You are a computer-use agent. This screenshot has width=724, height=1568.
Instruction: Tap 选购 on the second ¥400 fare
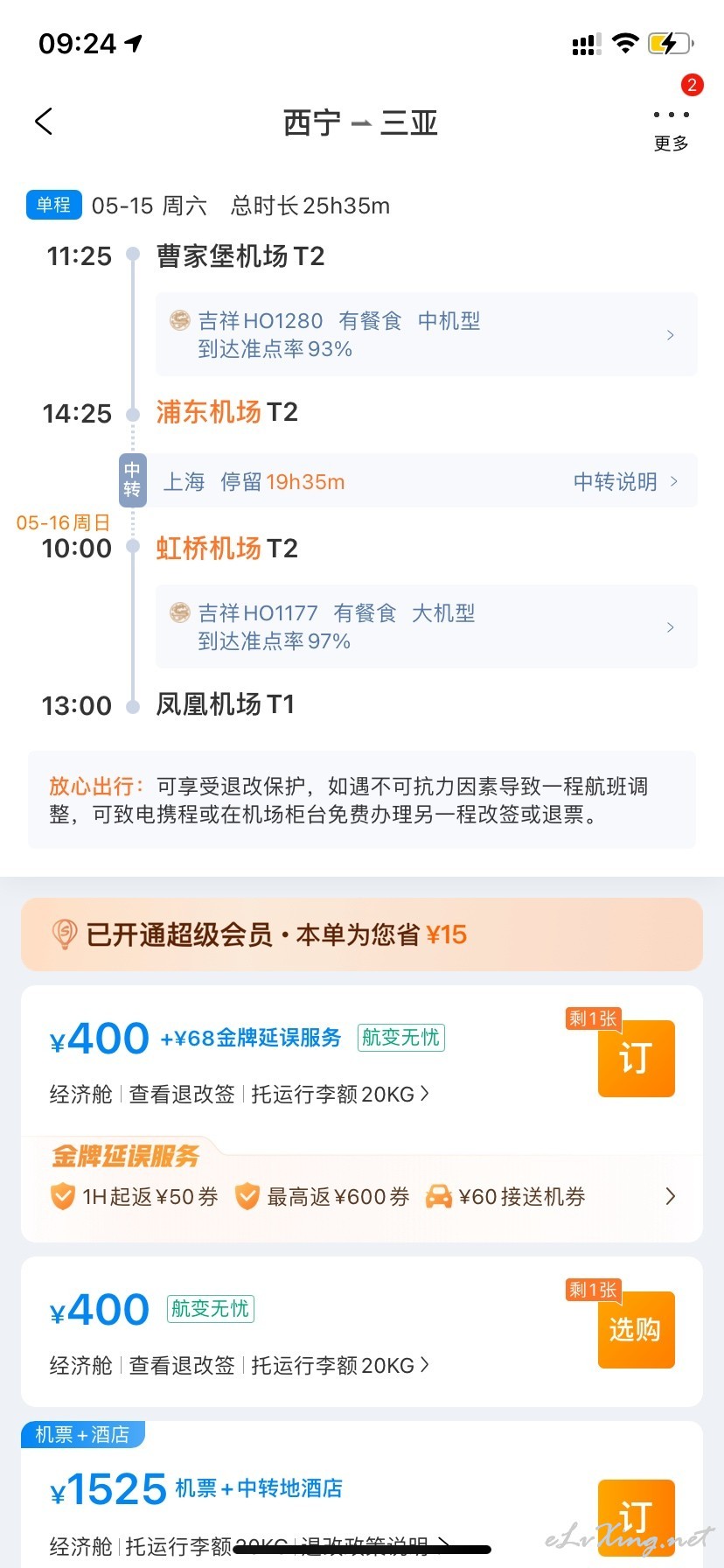tap(636, 1329)
